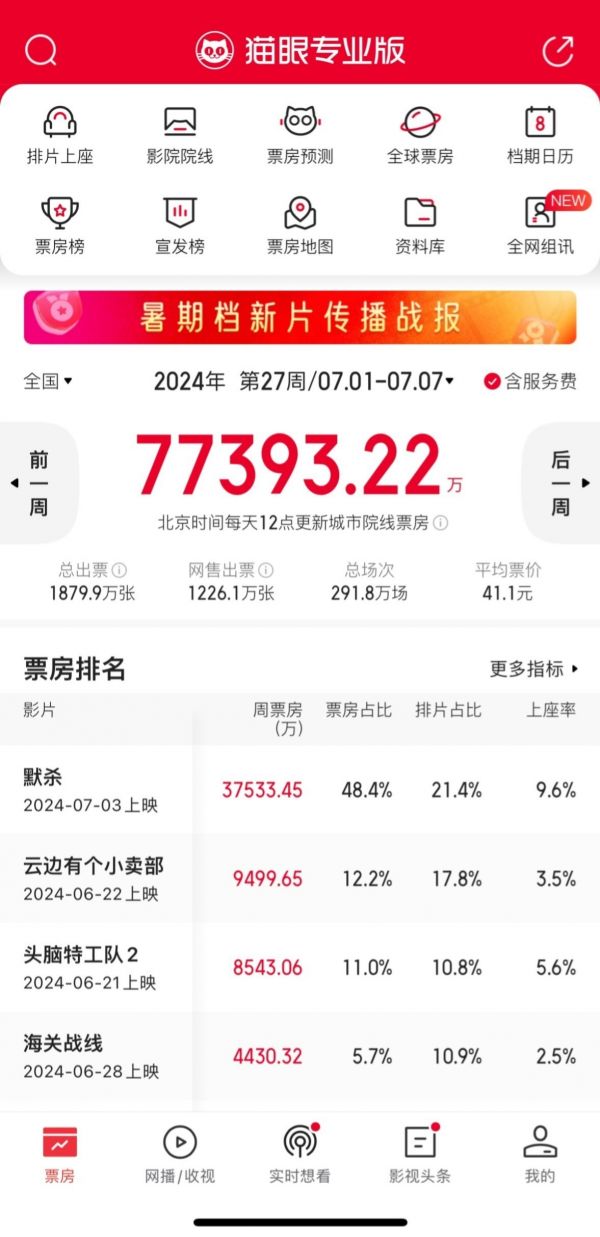Open 票房预测 shortcut

300,135
